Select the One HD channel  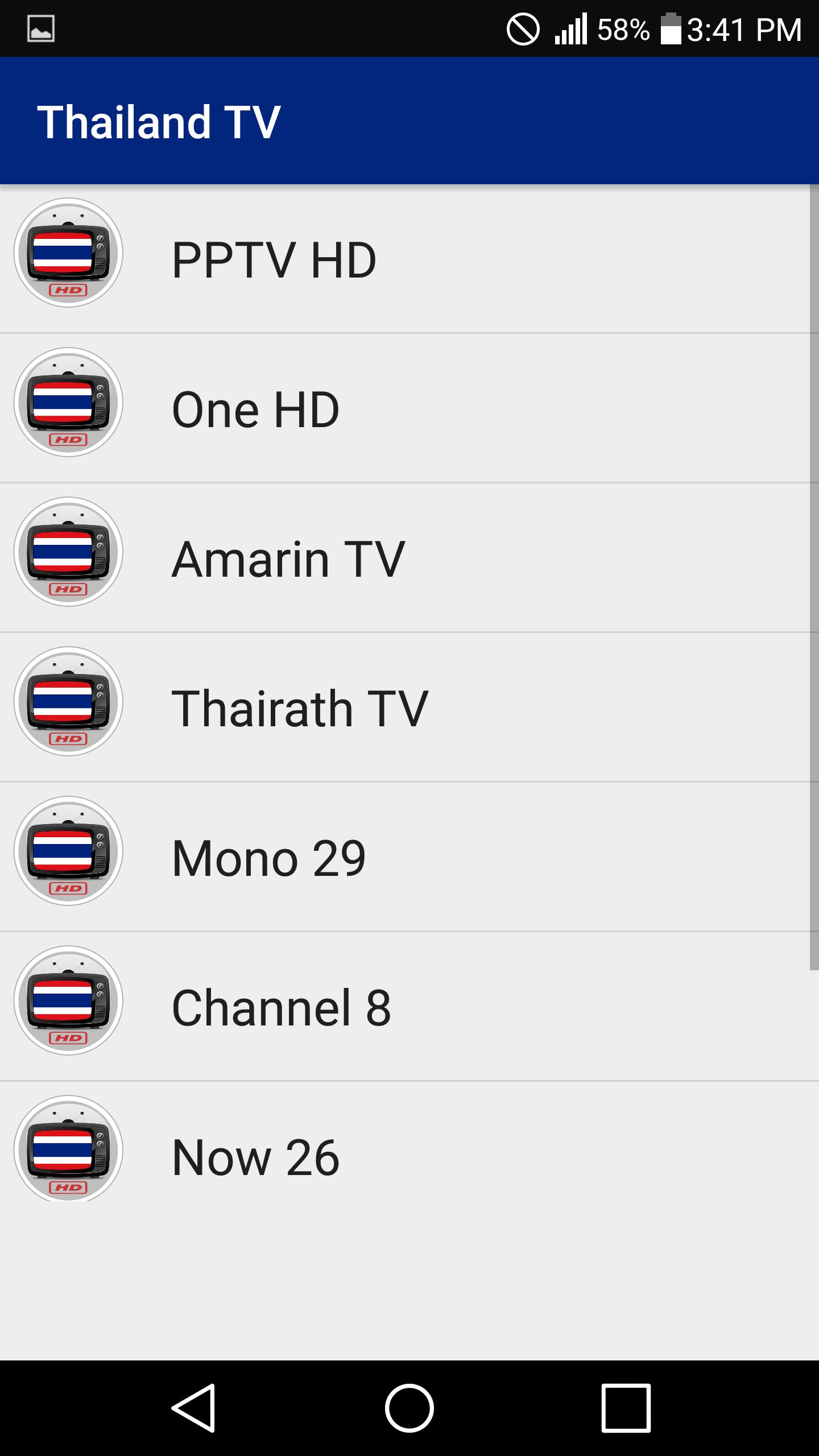pyautogui.click(x=405, y=408)
